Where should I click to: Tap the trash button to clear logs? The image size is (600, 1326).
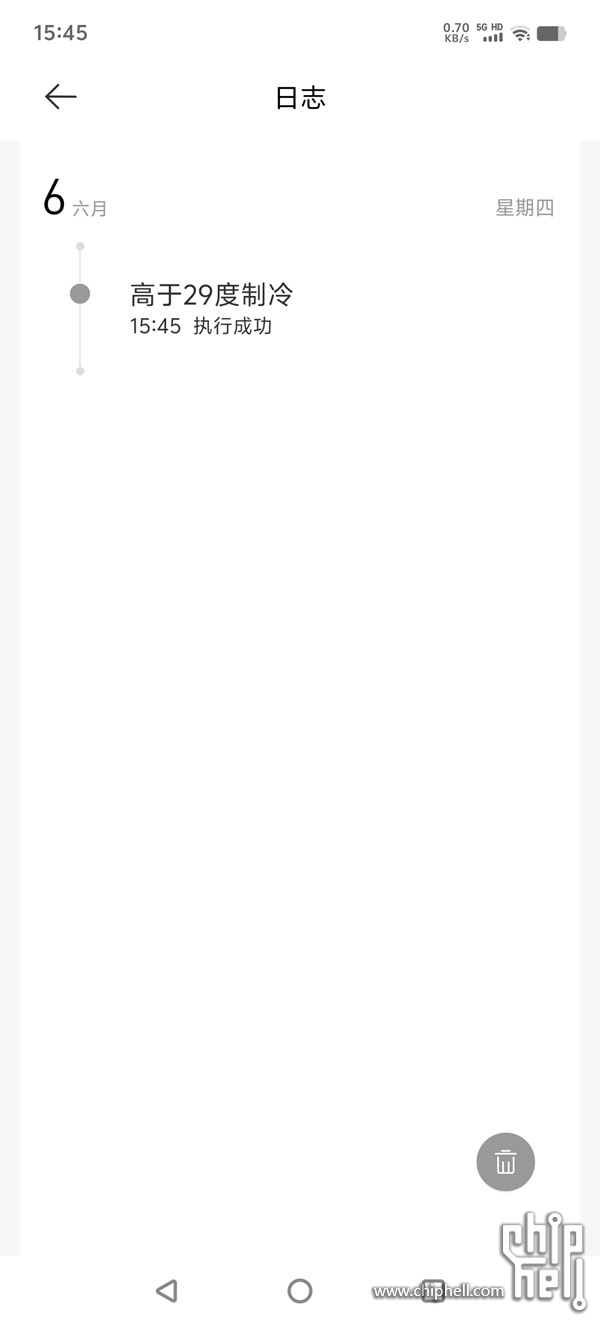(506, 1162)
